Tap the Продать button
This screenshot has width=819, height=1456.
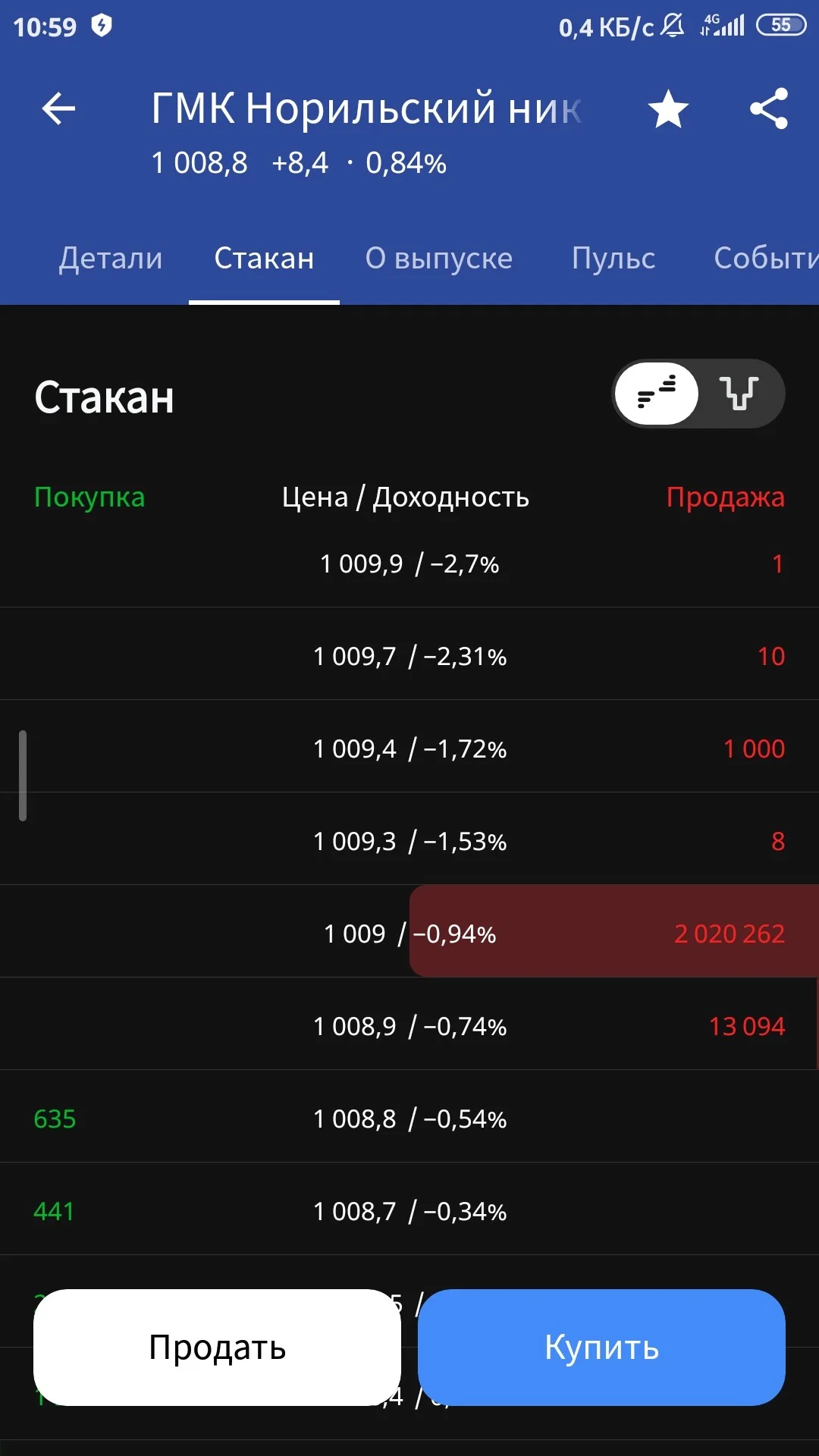pyautogui.click(x=217, y=1348)
